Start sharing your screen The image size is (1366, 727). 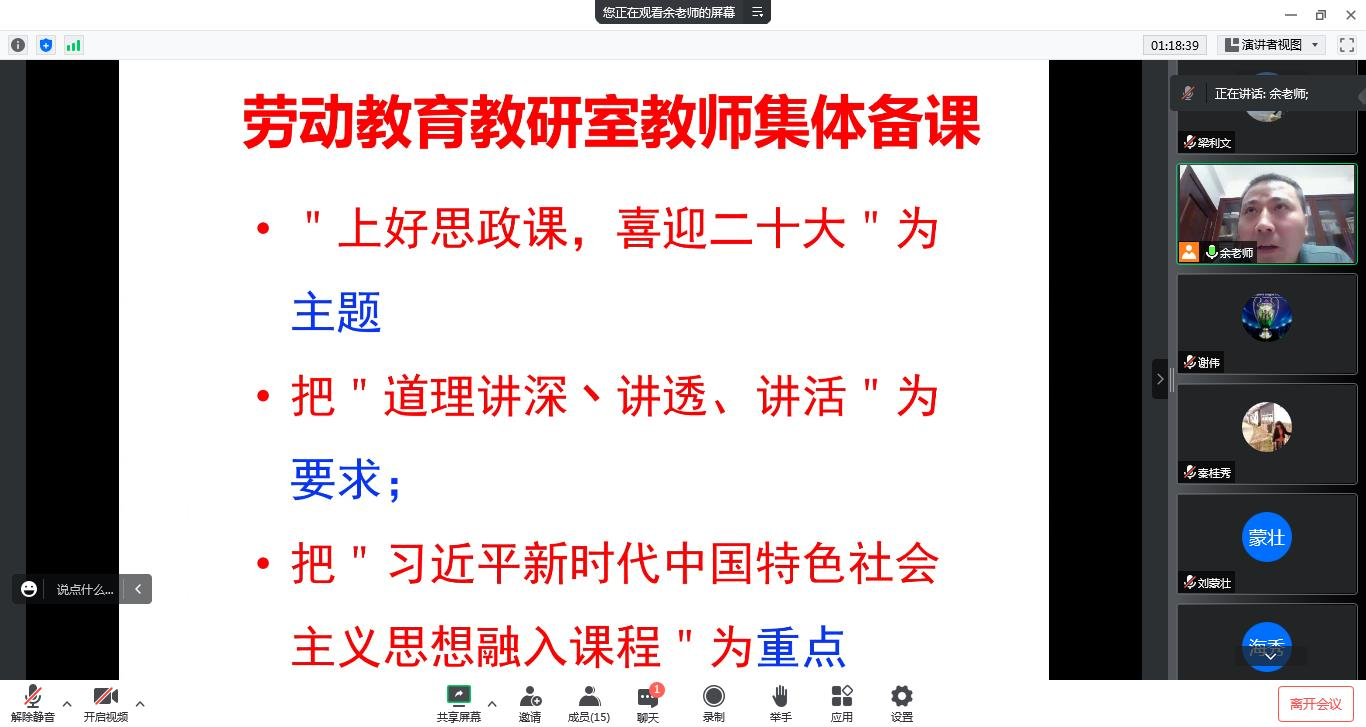point(458,703)
